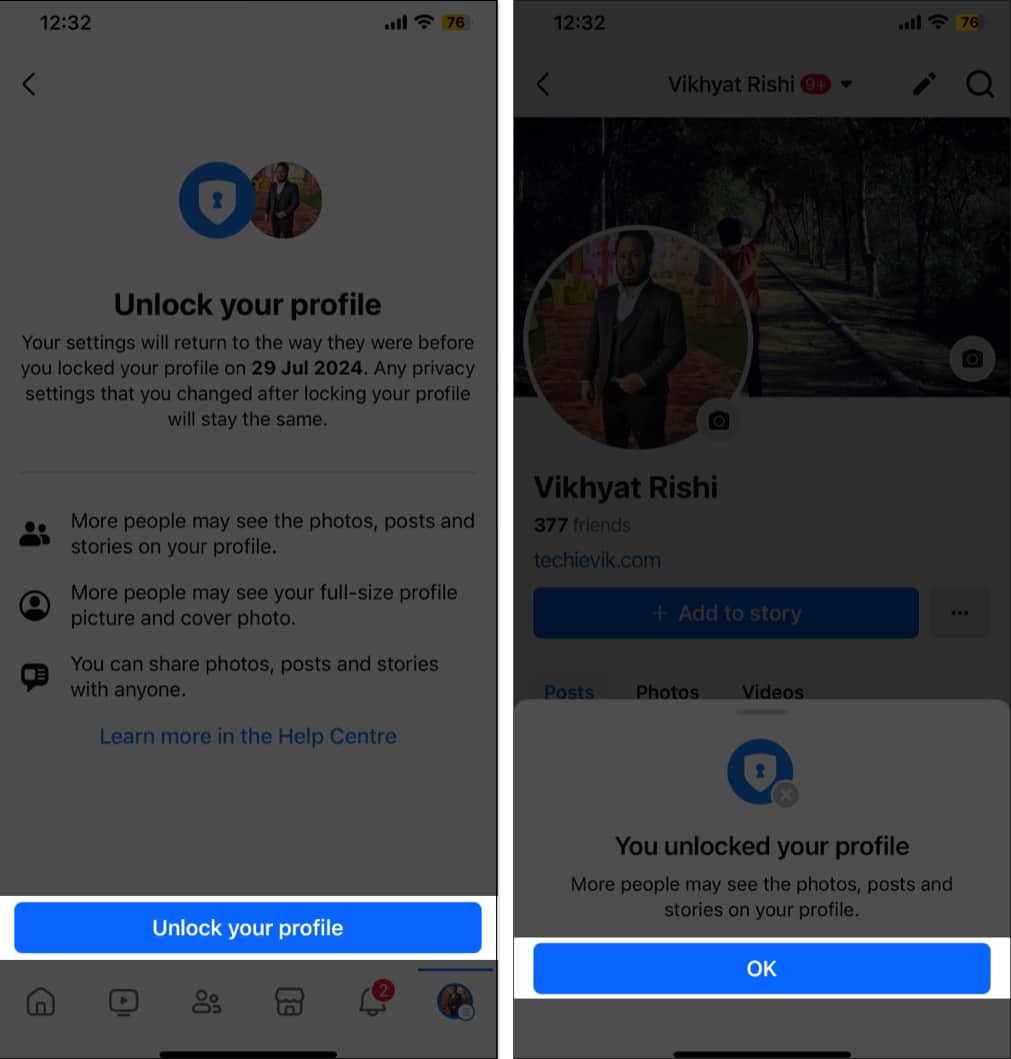Open the notifications bell with 2 badge
Image resolution: width=1011 pixels, height=1059 pixels.
coord(373,1001)
